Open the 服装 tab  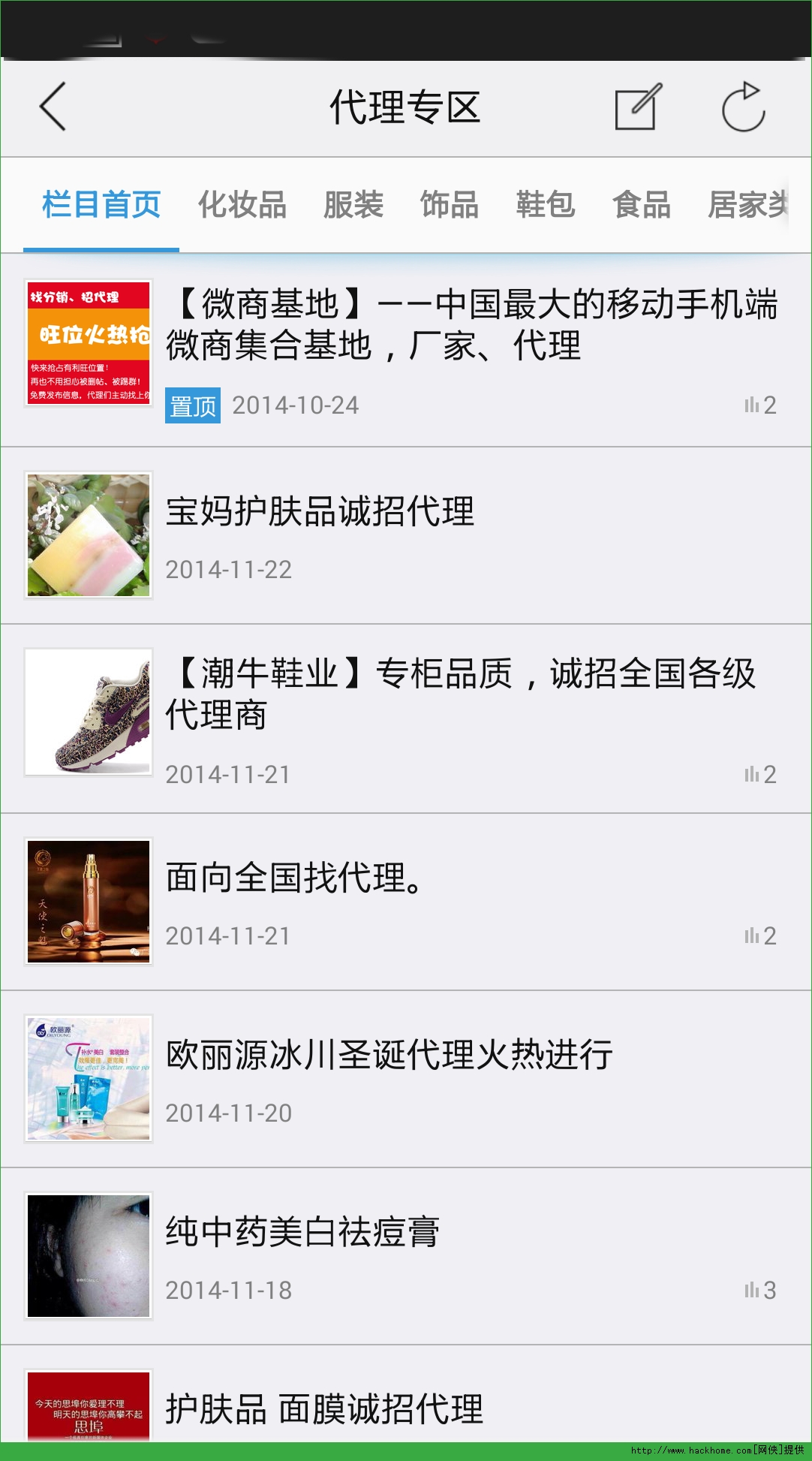coord(353,205)
